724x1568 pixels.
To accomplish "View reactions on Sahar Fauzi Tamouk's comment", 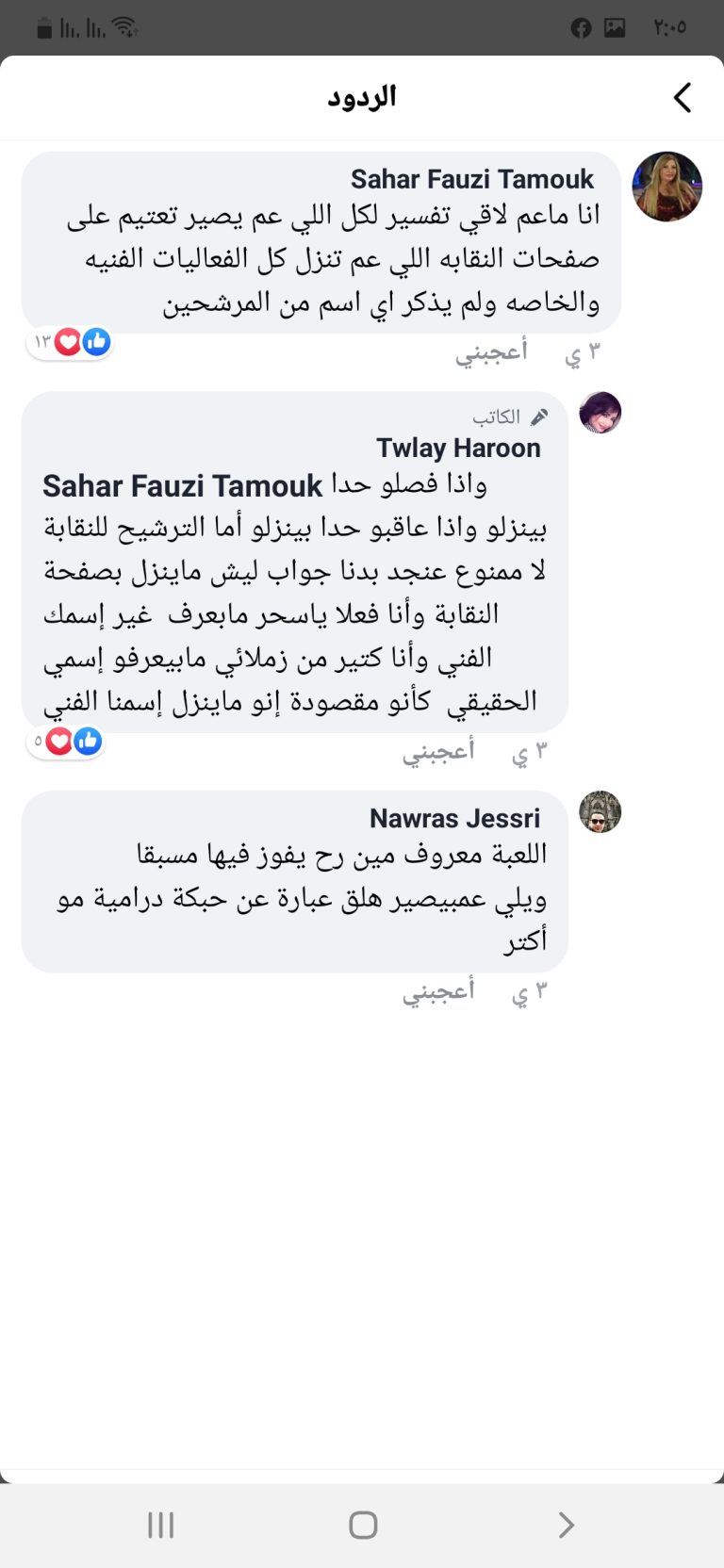I will pyautogui.click(x=70, y=342).
